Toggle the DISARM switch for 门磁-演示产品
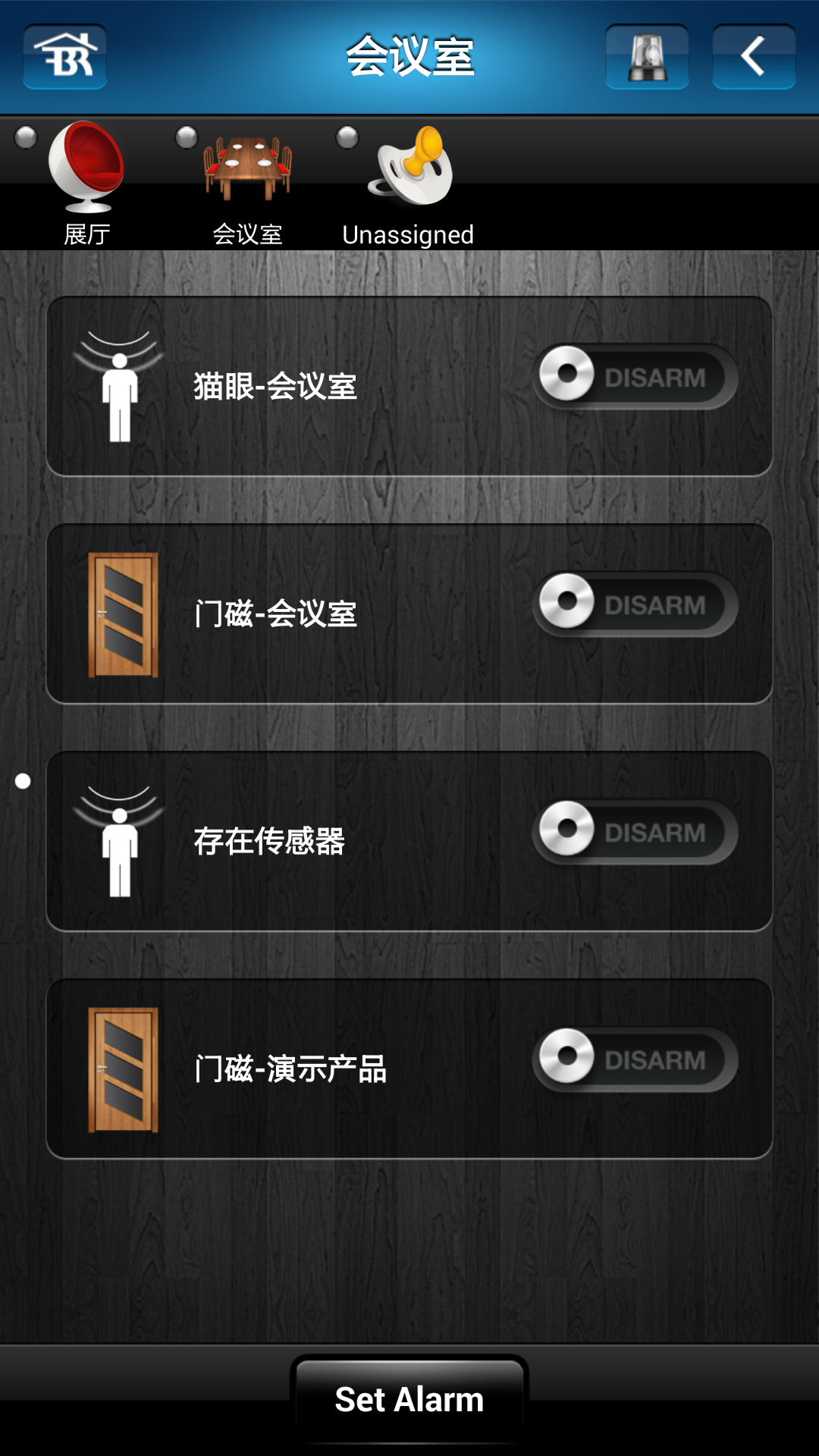Screen dimensions: 819x1456 tap(635, 1059)
